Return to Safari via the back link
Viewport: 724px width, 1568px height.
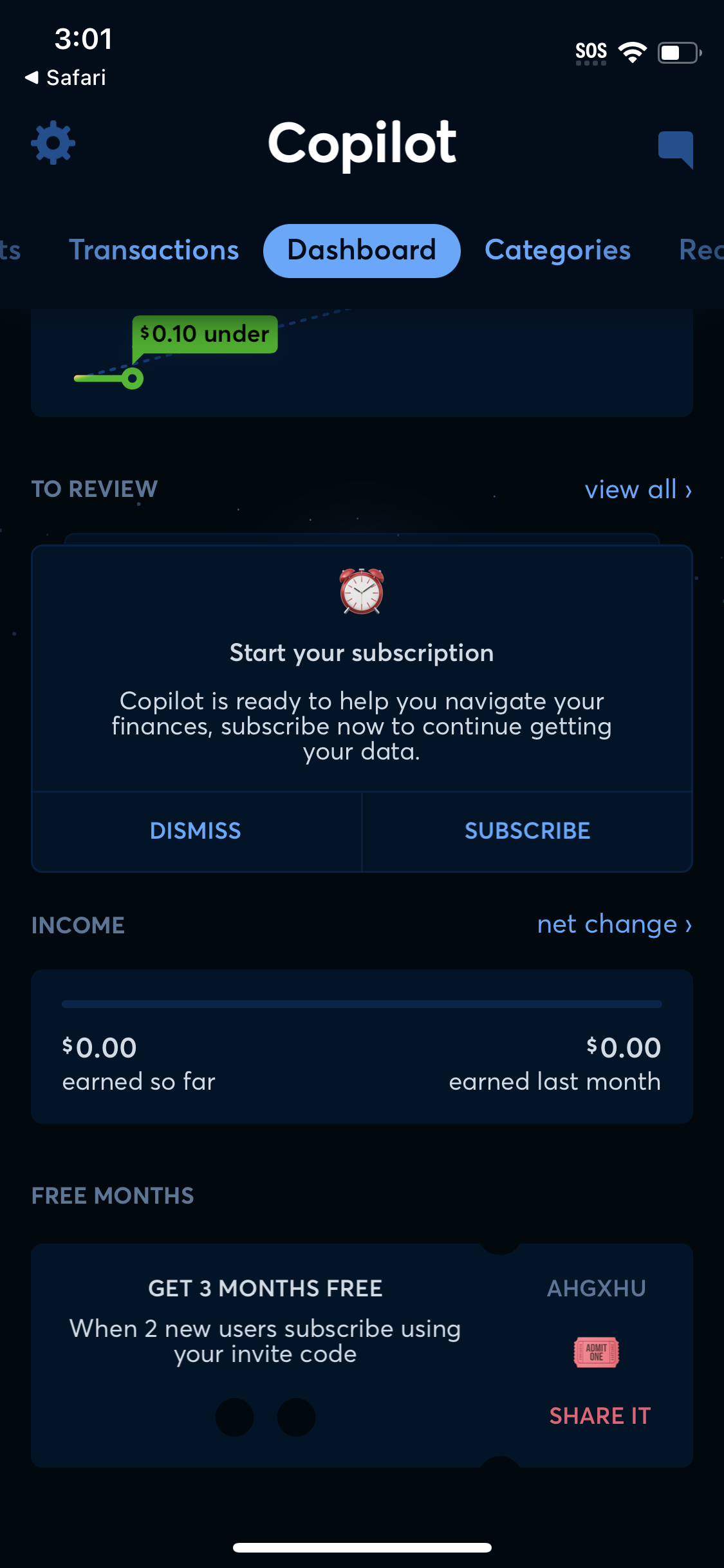66,78
